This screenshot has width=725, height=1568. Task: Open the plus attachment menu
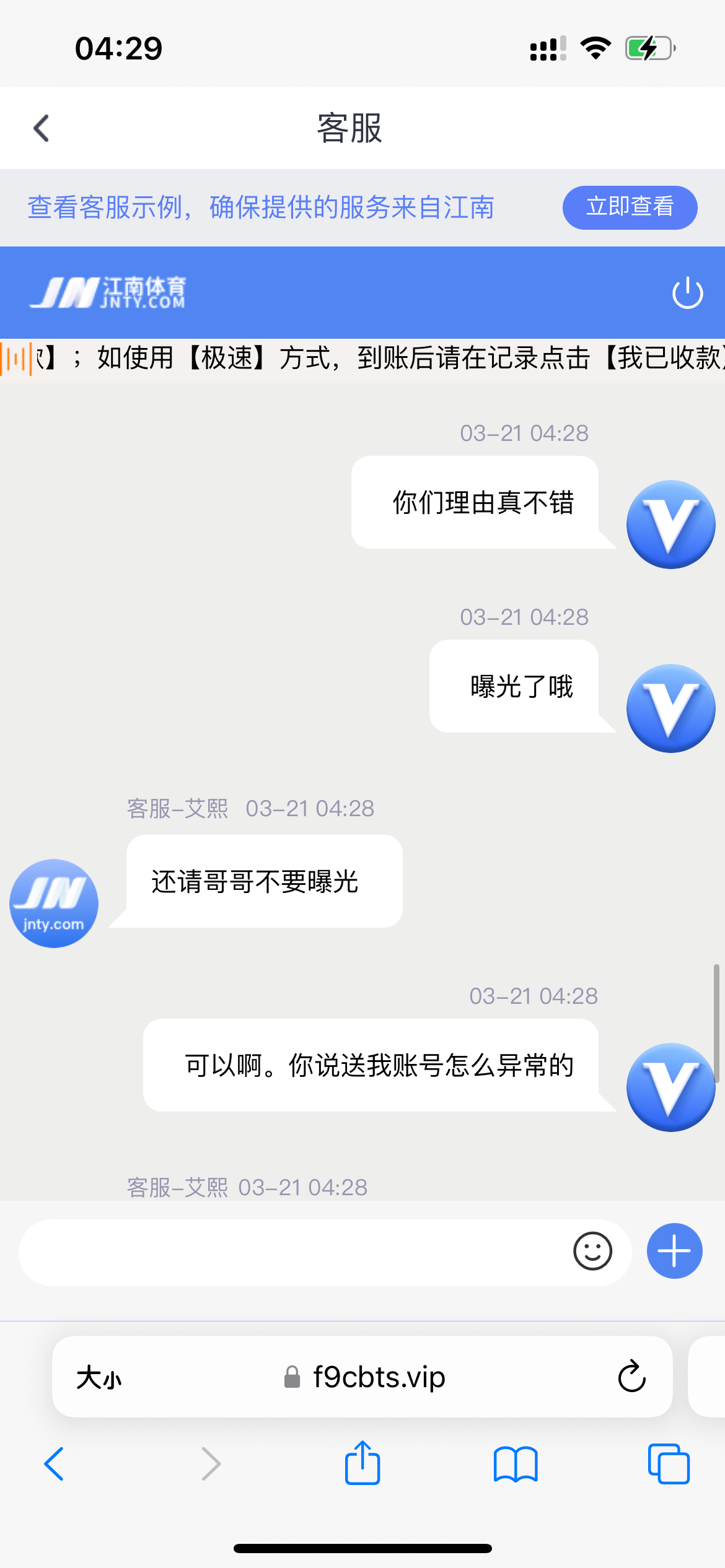coord(674,1251)
